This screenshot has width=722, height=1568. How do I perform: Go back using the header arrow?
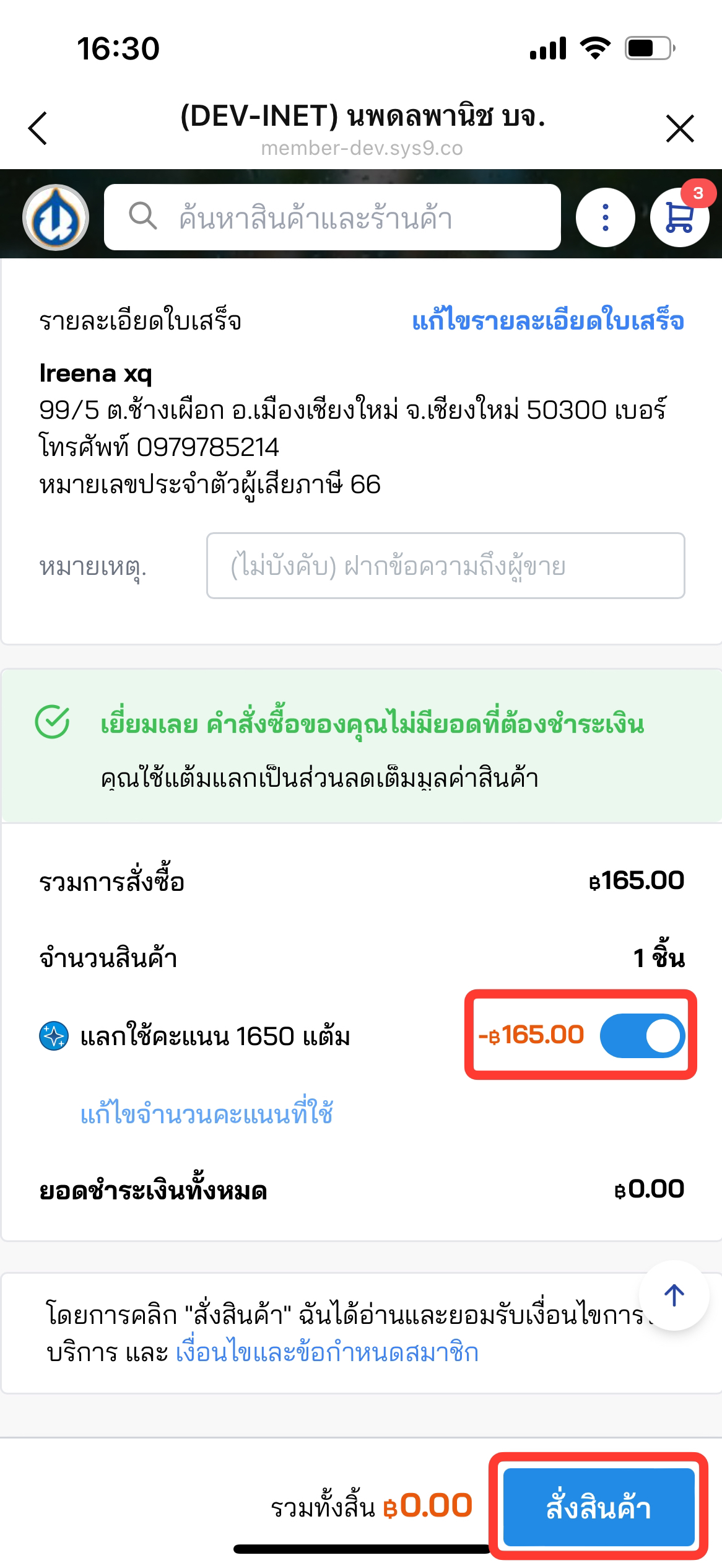click(x=38, y=129)
